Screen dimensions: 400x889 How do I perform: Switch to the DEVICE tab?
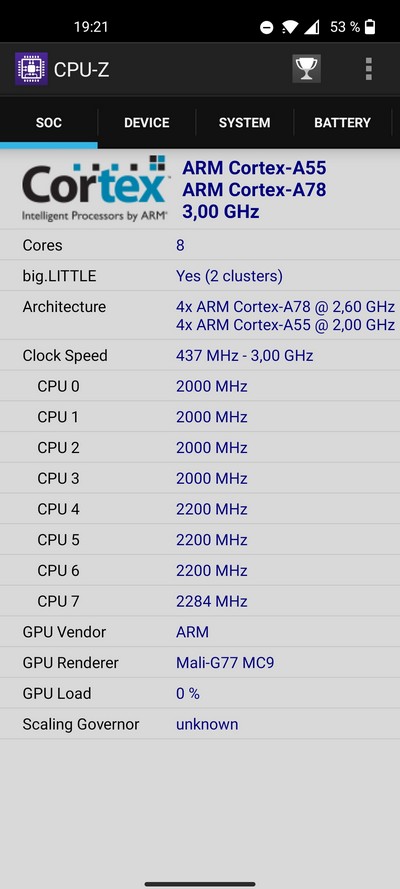tap(147, 122)
